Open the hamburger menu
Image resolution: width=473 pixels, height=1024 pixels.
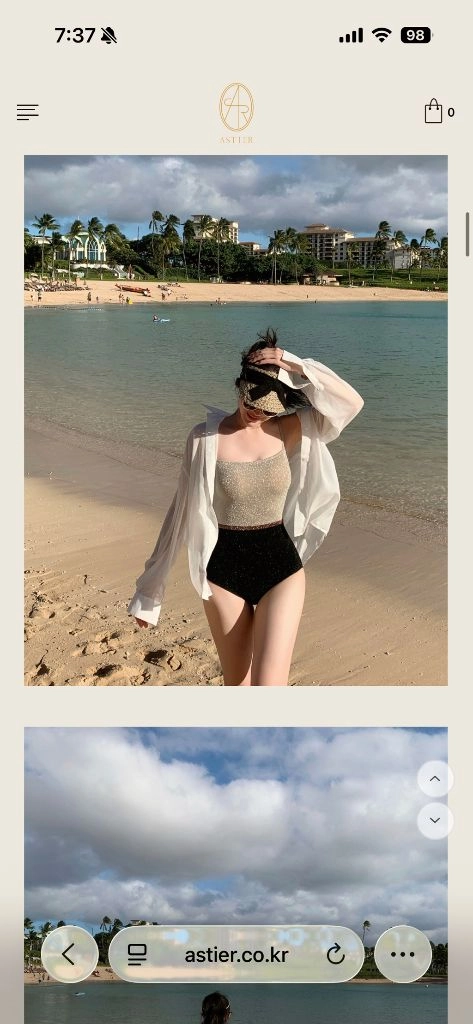click(27, 112)
